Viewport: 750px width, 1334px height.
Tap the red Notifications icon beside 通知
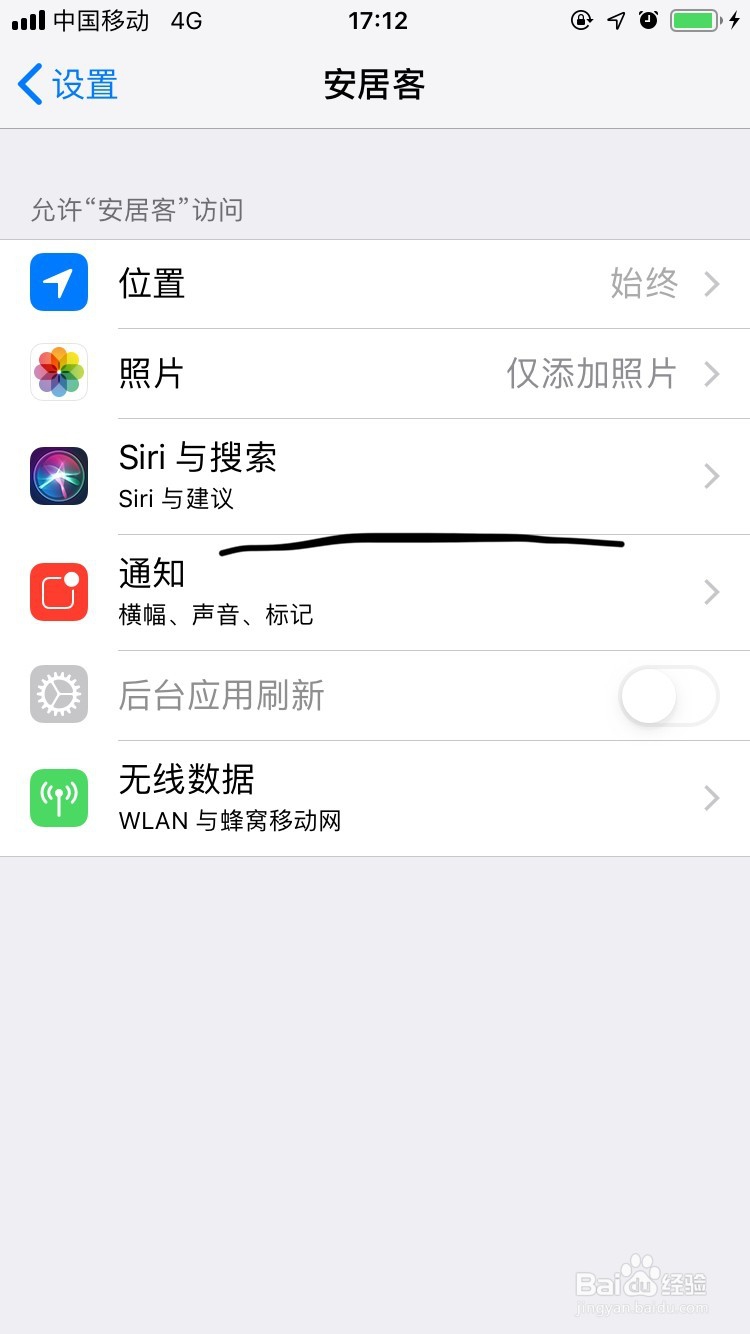58,591
